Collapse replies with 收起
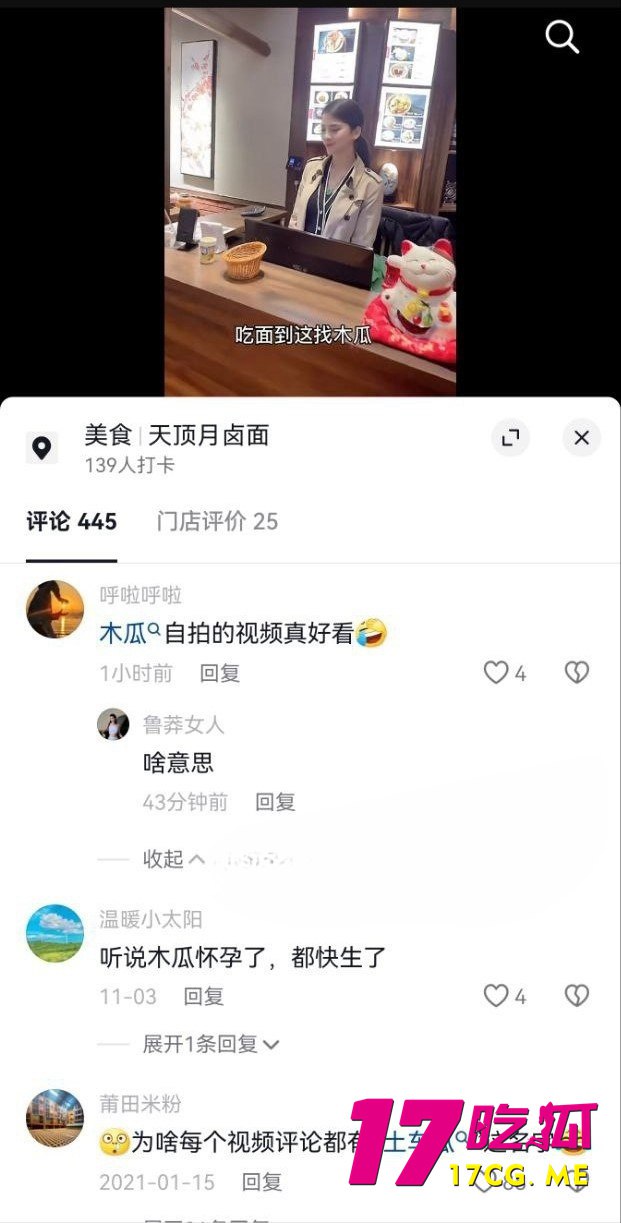This screenshot has height=1223, width=621. pyautogui.click(x=173, y=859)
